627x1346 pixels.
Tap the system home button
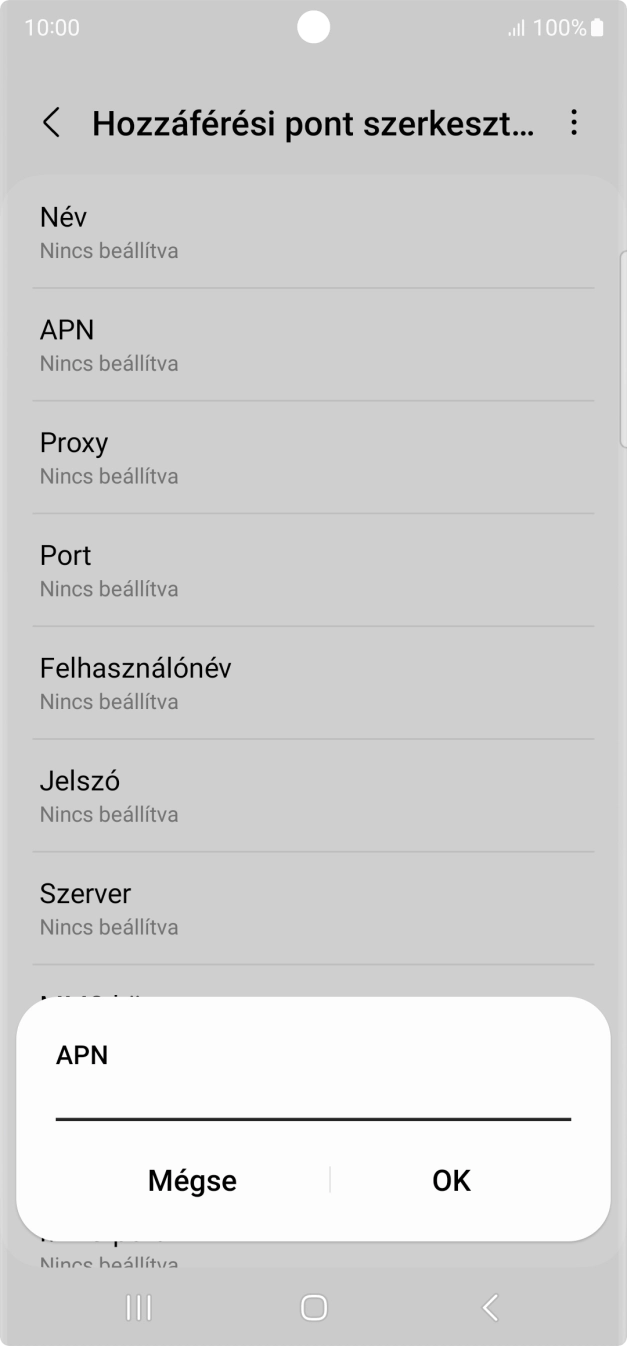tap(314, 1307)
